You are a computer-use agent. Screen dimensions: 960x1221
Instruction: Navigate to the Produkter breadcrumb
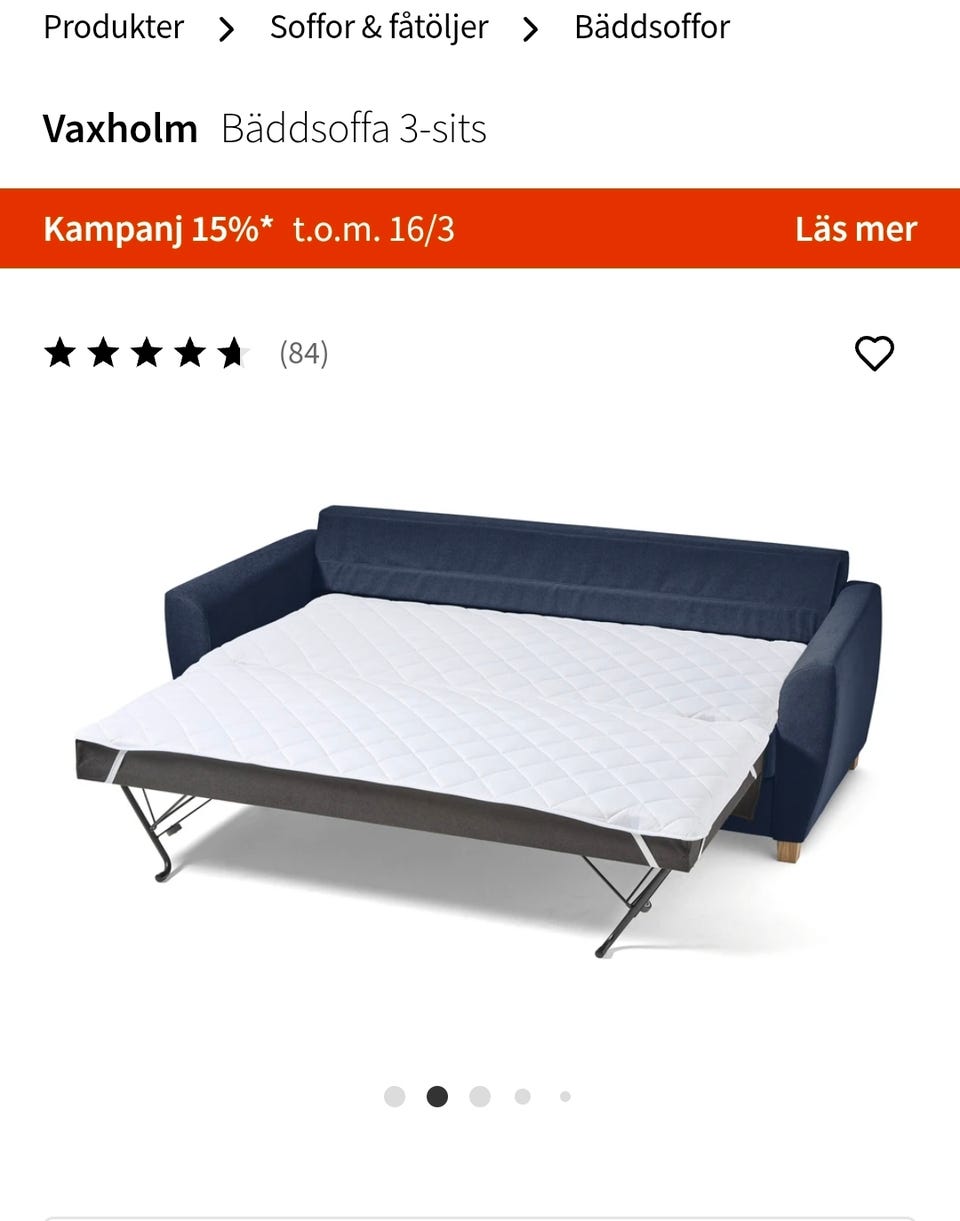(111, 29)
